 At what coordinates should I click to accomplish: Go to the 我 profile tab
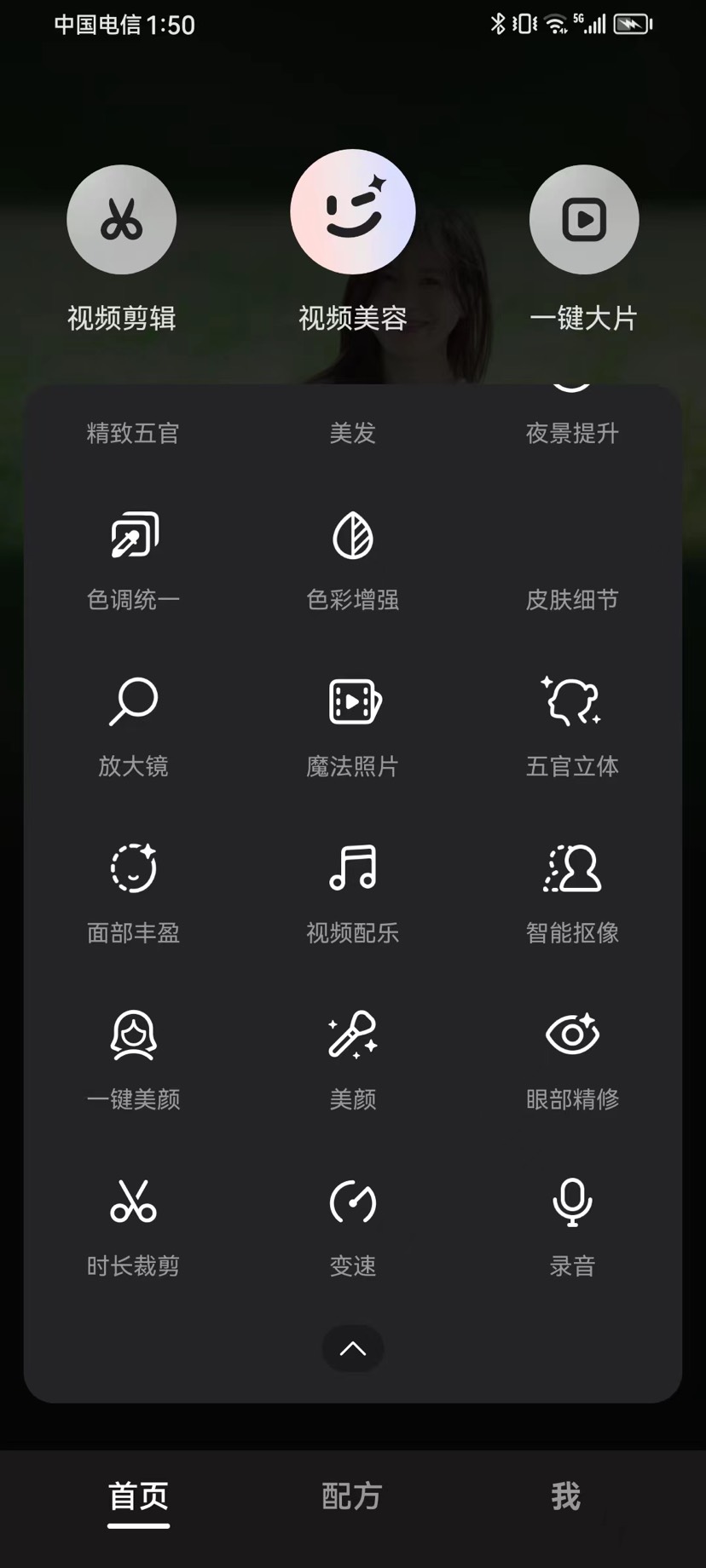565,1496
